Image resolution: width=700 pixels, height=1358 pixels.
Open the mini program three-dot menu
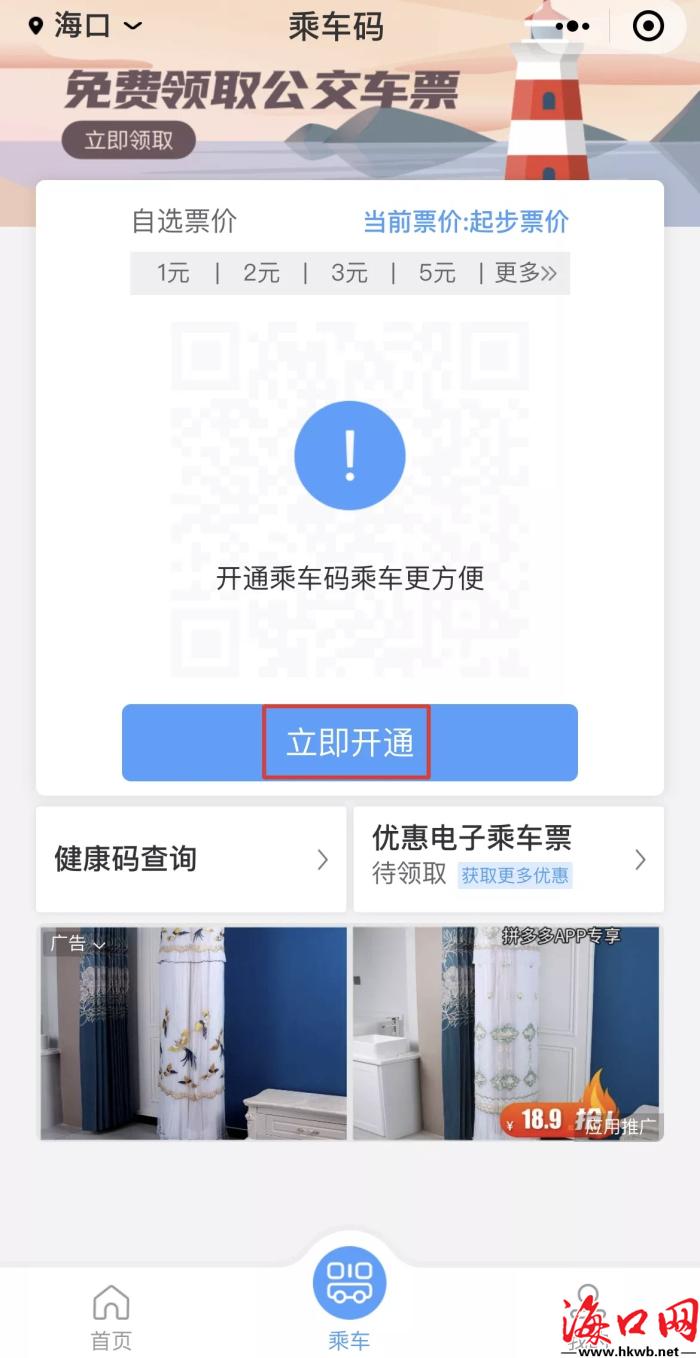coord(572,27)
